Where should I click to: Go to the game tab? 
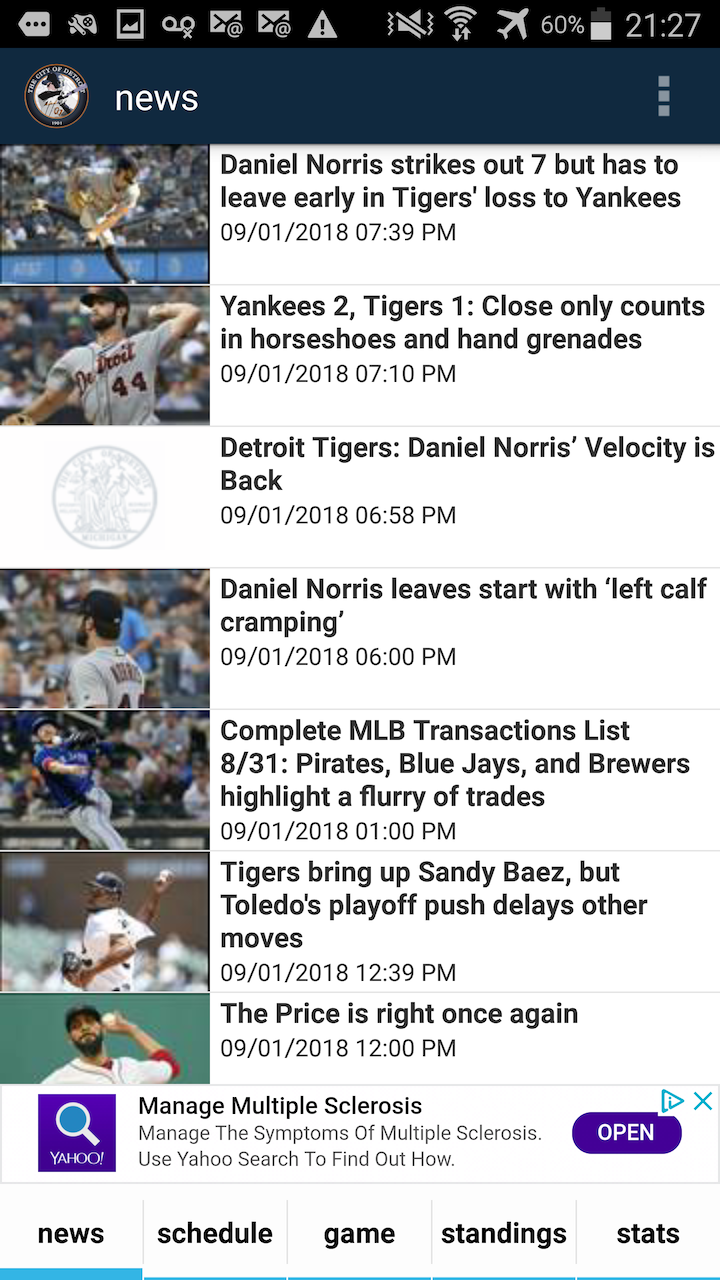(x=359, y=1233)
